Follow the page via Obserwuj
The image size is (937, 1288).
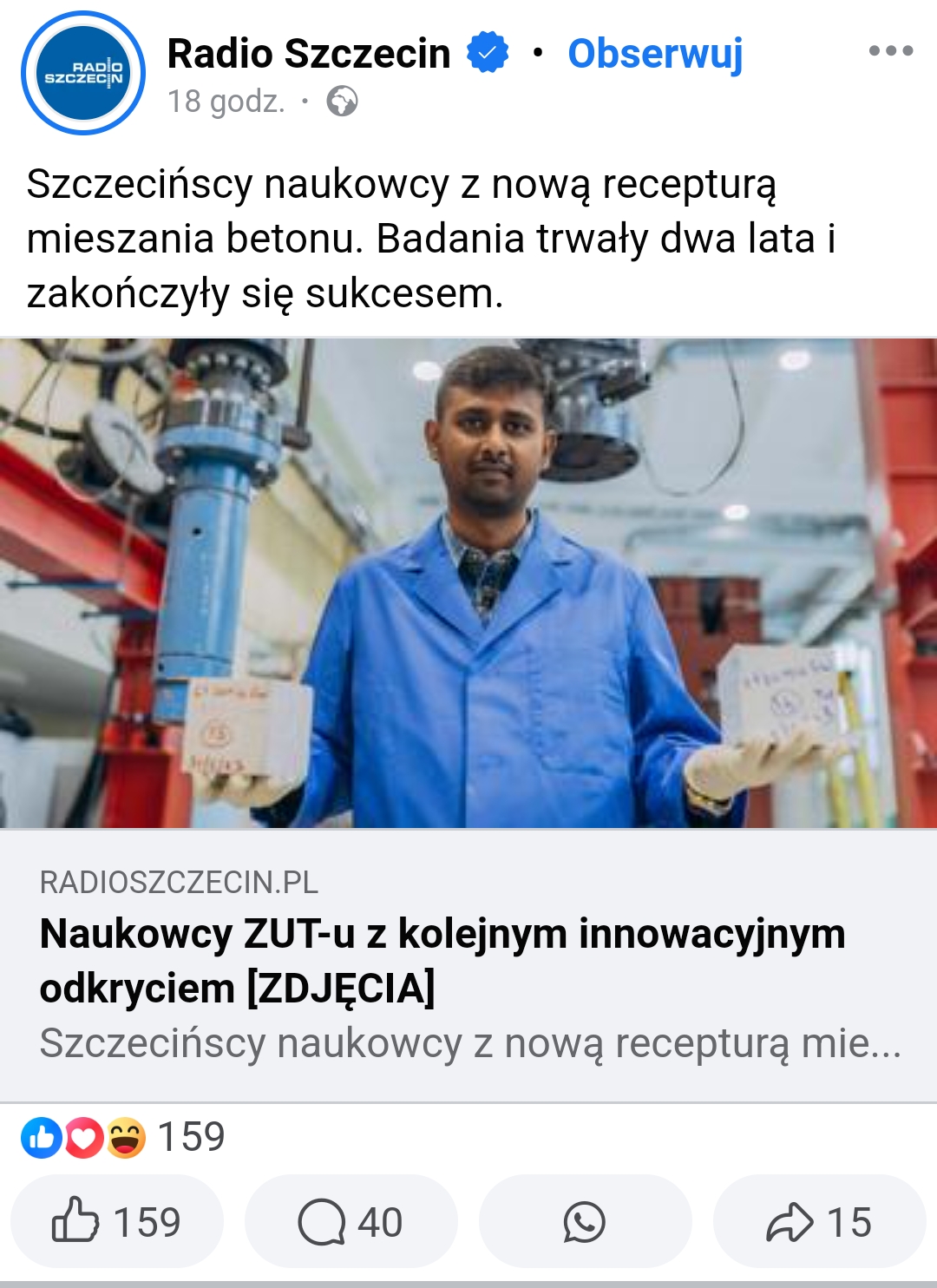click(655, 54)
